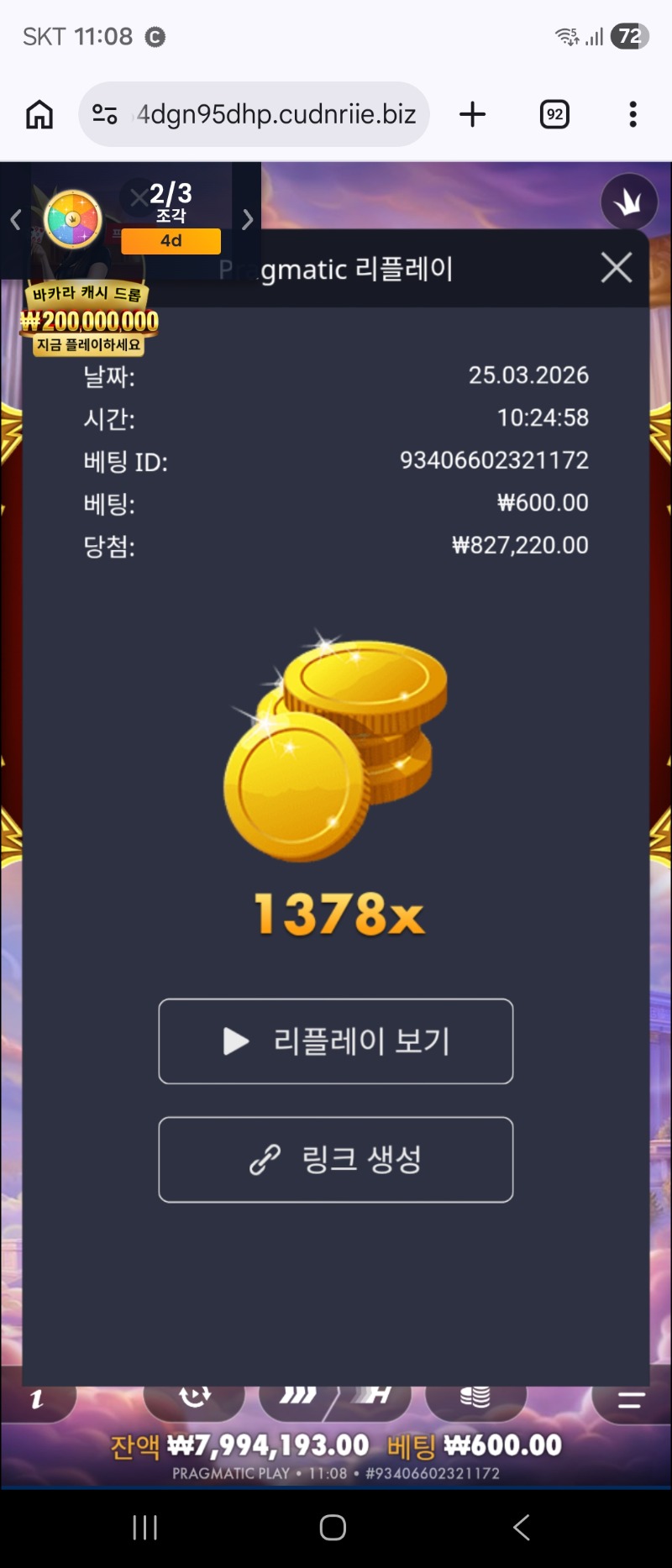672x1568 pixels.
Task: Tap the crown icon at top right
Action: click(x=628, y=202)
